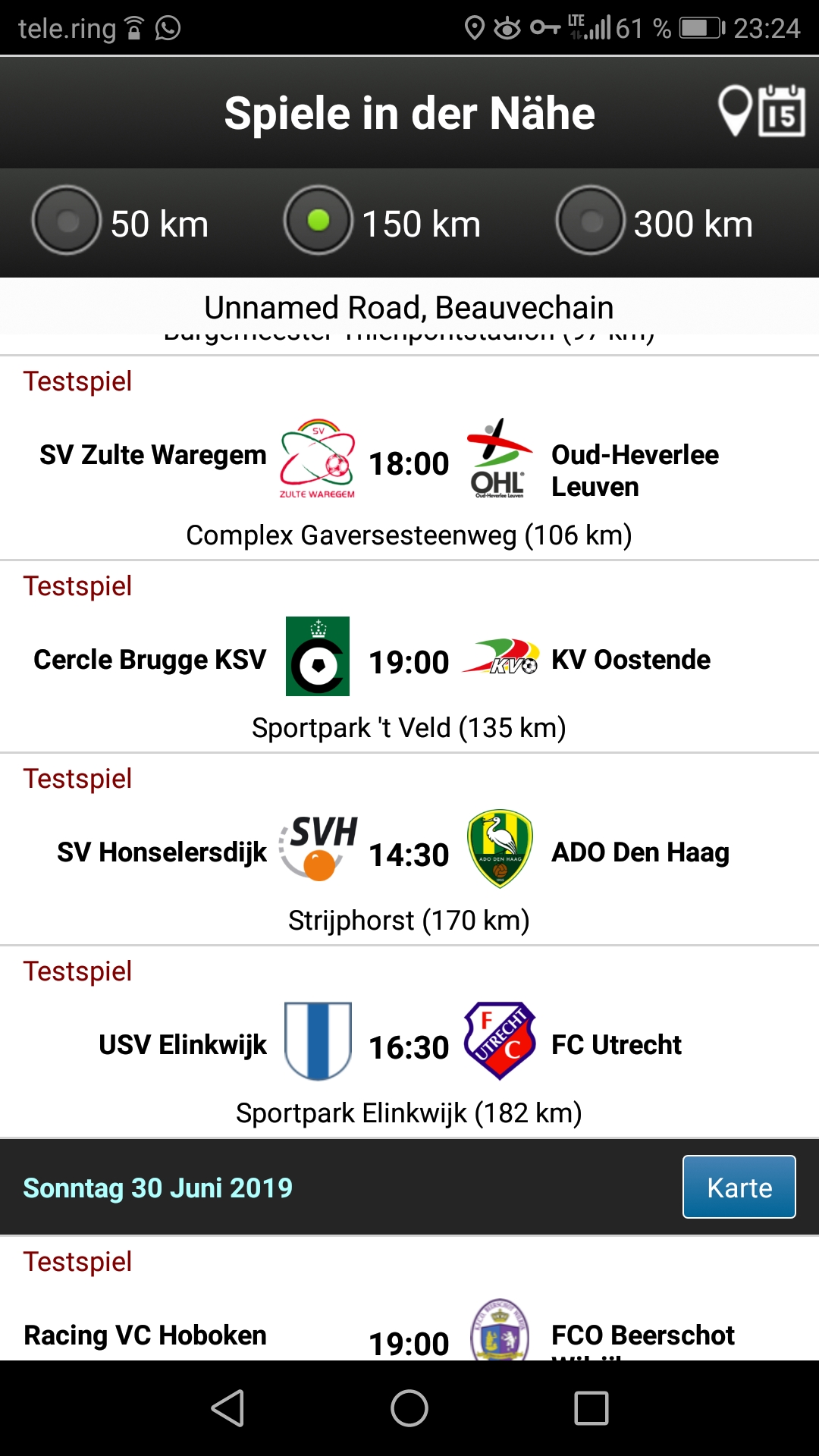Screen dimensions: 819x1456
Task: Open USV Elinkwijk vs FC Utrecht match
Action: click(409, 1042)
